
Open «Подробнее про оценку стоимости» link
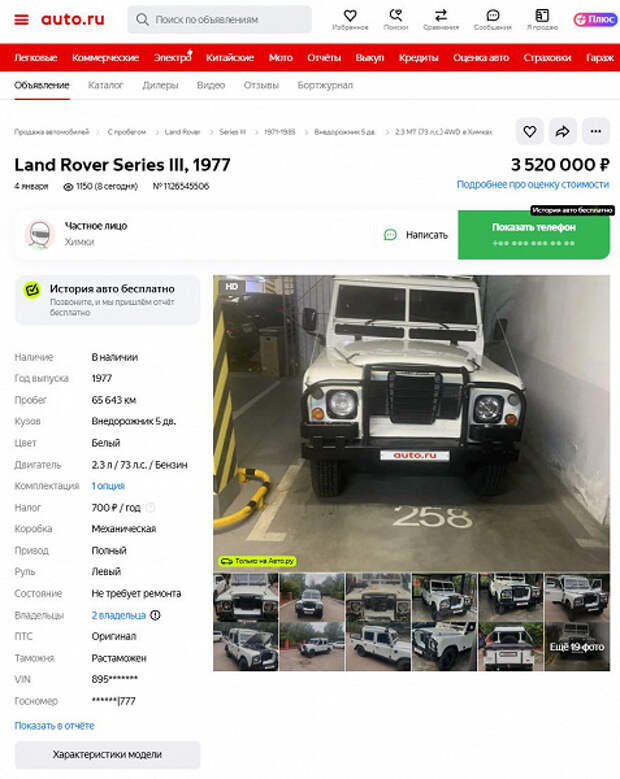532,184
